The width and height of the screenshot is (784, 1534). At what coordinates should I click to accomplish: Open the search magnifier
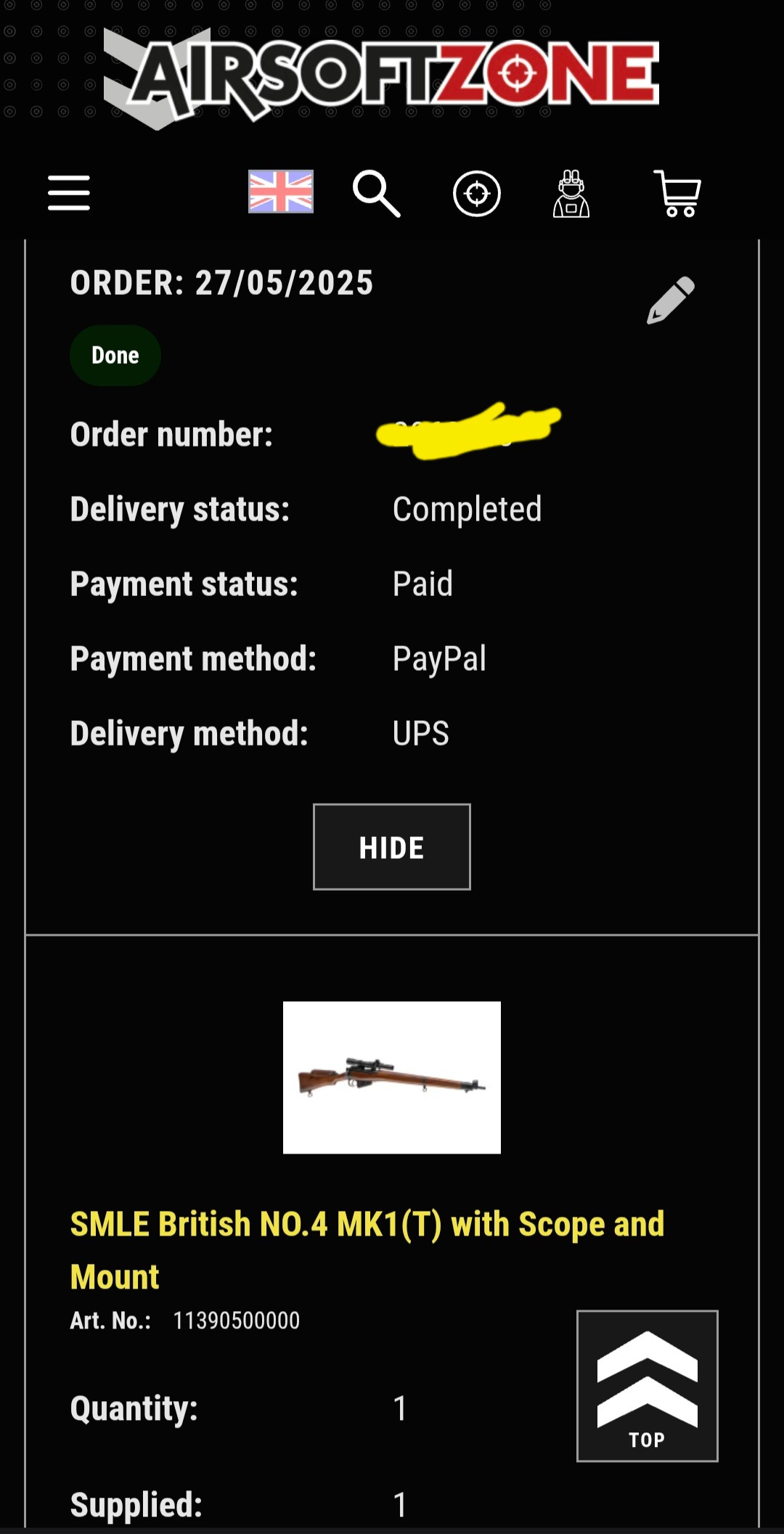[376, 194]
